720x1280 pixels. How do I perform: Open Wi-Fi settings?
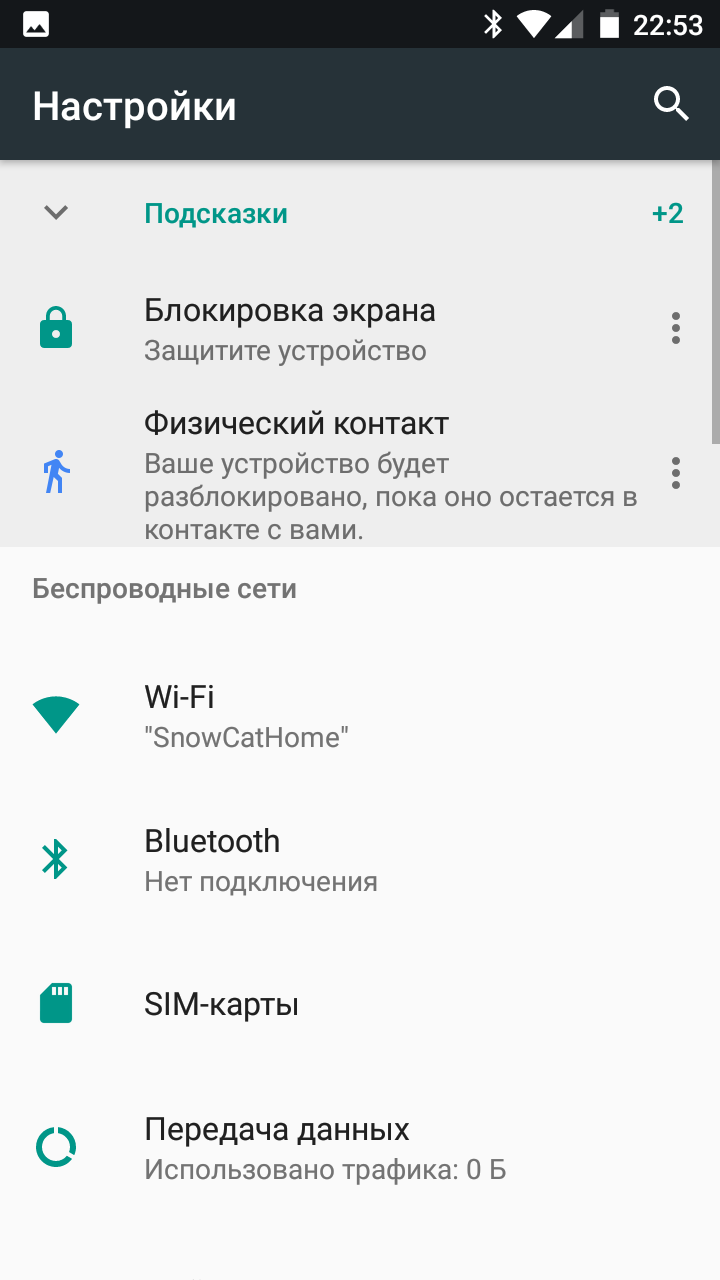pos(360,715)
